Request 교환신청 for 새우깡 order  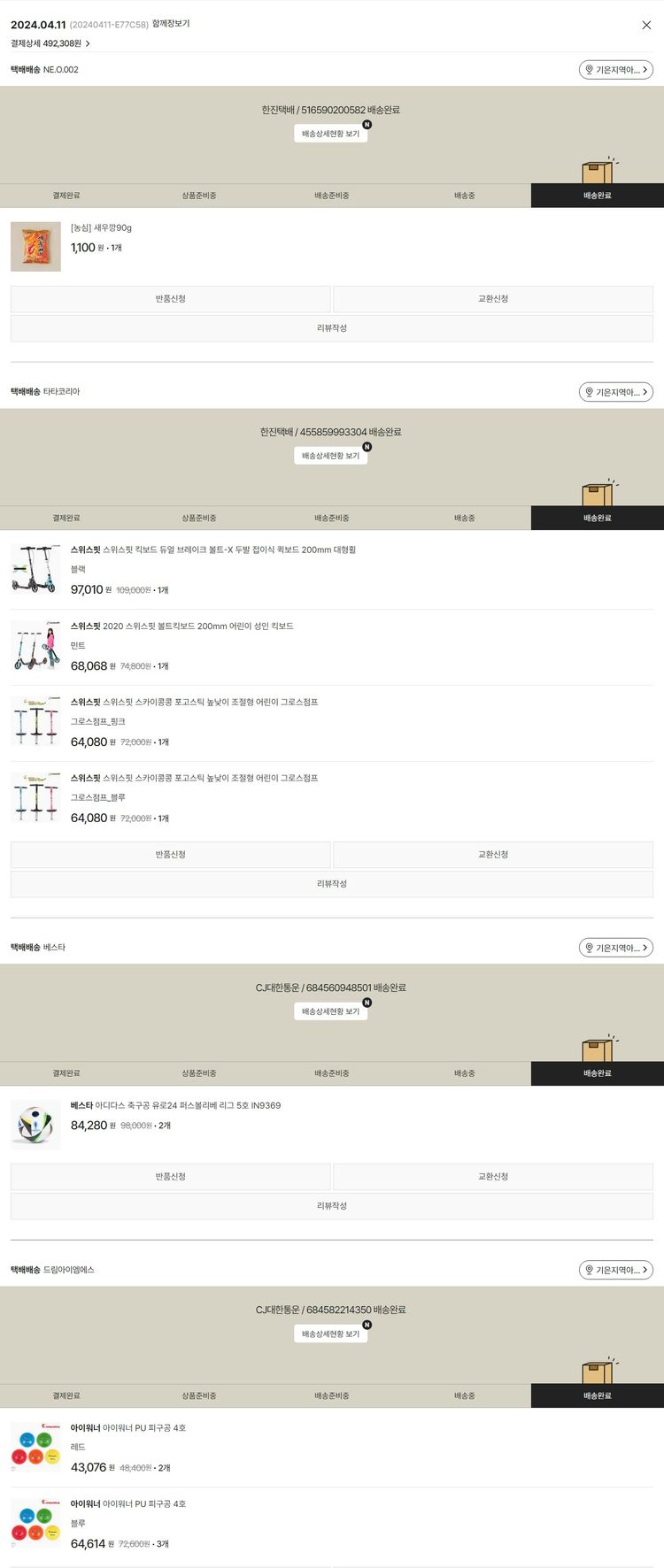coord(492,299)
